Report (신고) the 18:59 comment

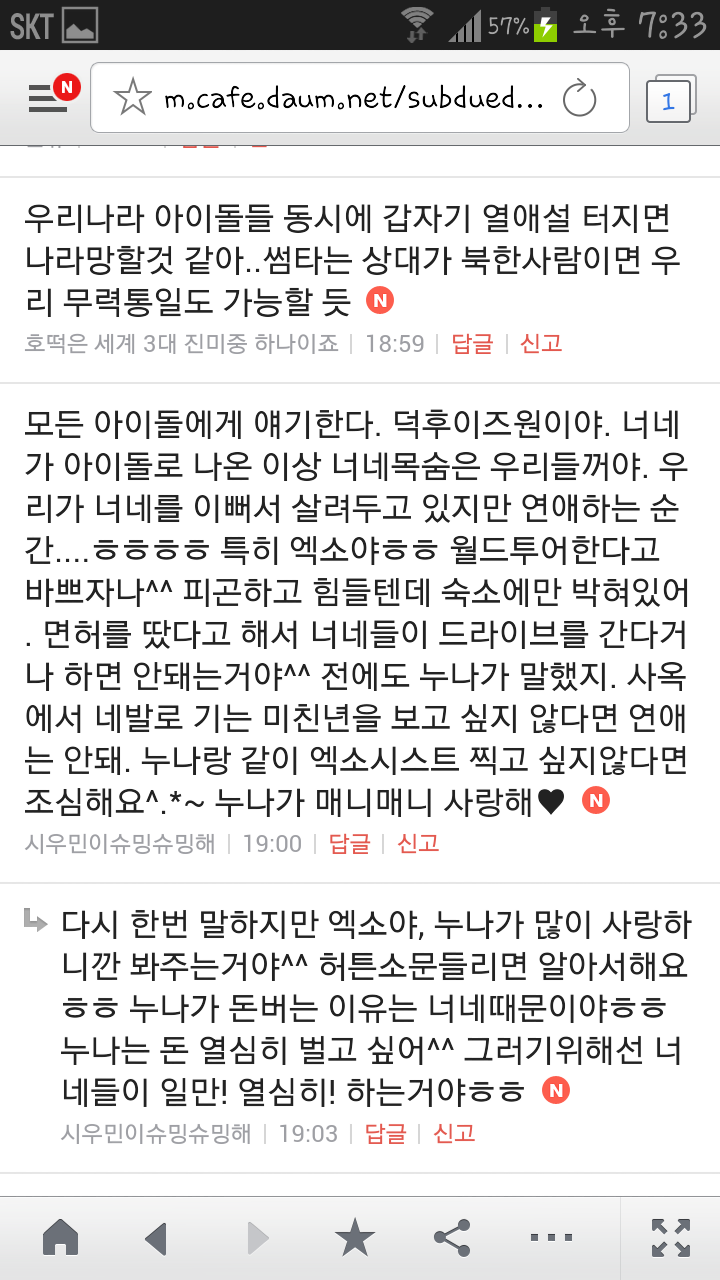[541, 343]
